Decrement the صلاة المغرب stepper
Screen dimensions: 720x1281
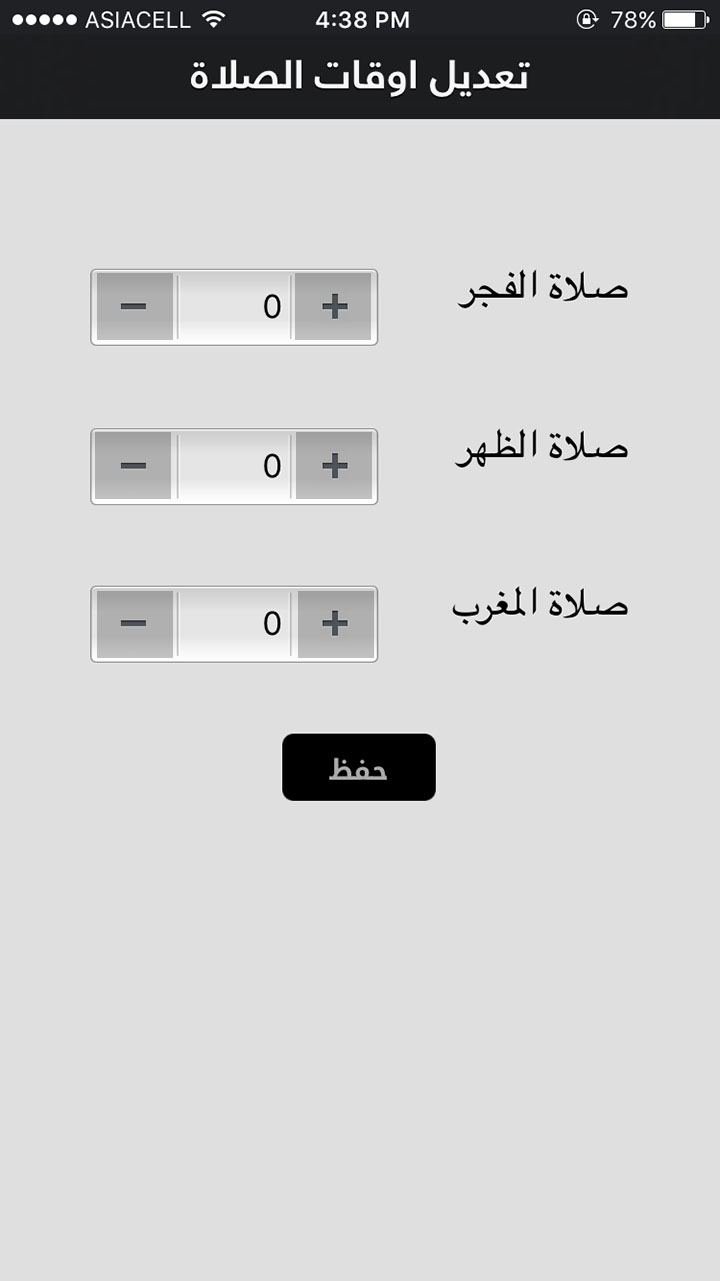click(133, 624)
